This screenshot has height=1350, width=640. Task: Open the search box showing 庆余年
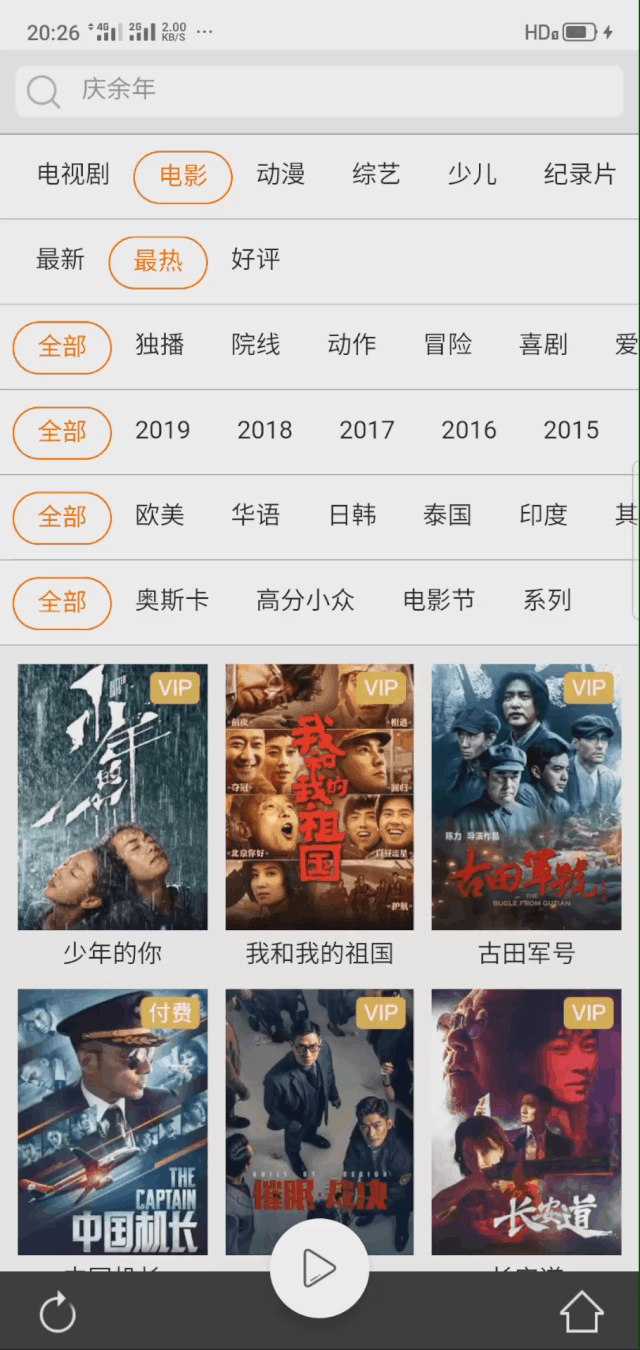320,91
